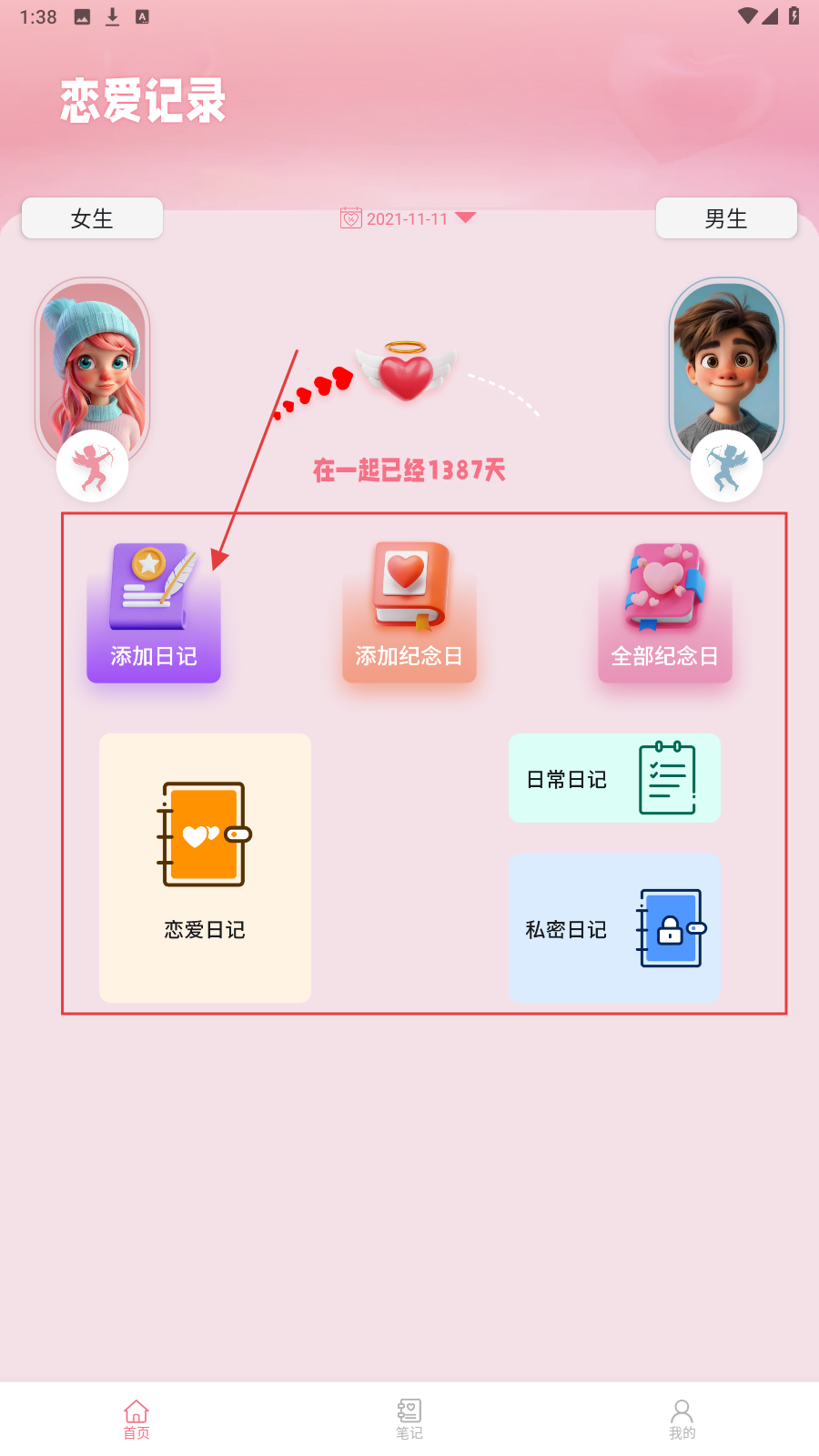Open the 日常日记 card

(x=614, y=778)
